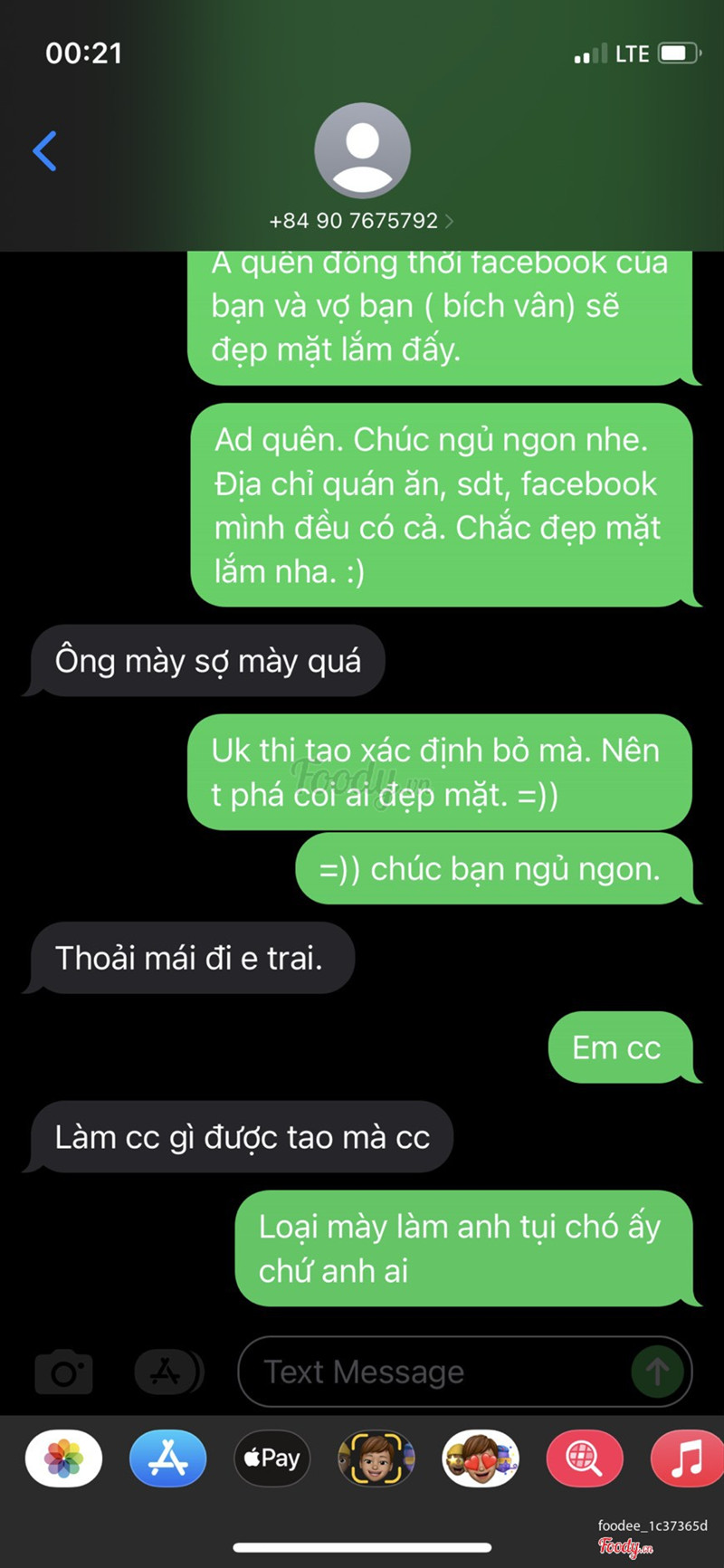Open contact details for +84 90 7675792
The height and width of the screenshot is (1568, 724).
pos(362,220)
